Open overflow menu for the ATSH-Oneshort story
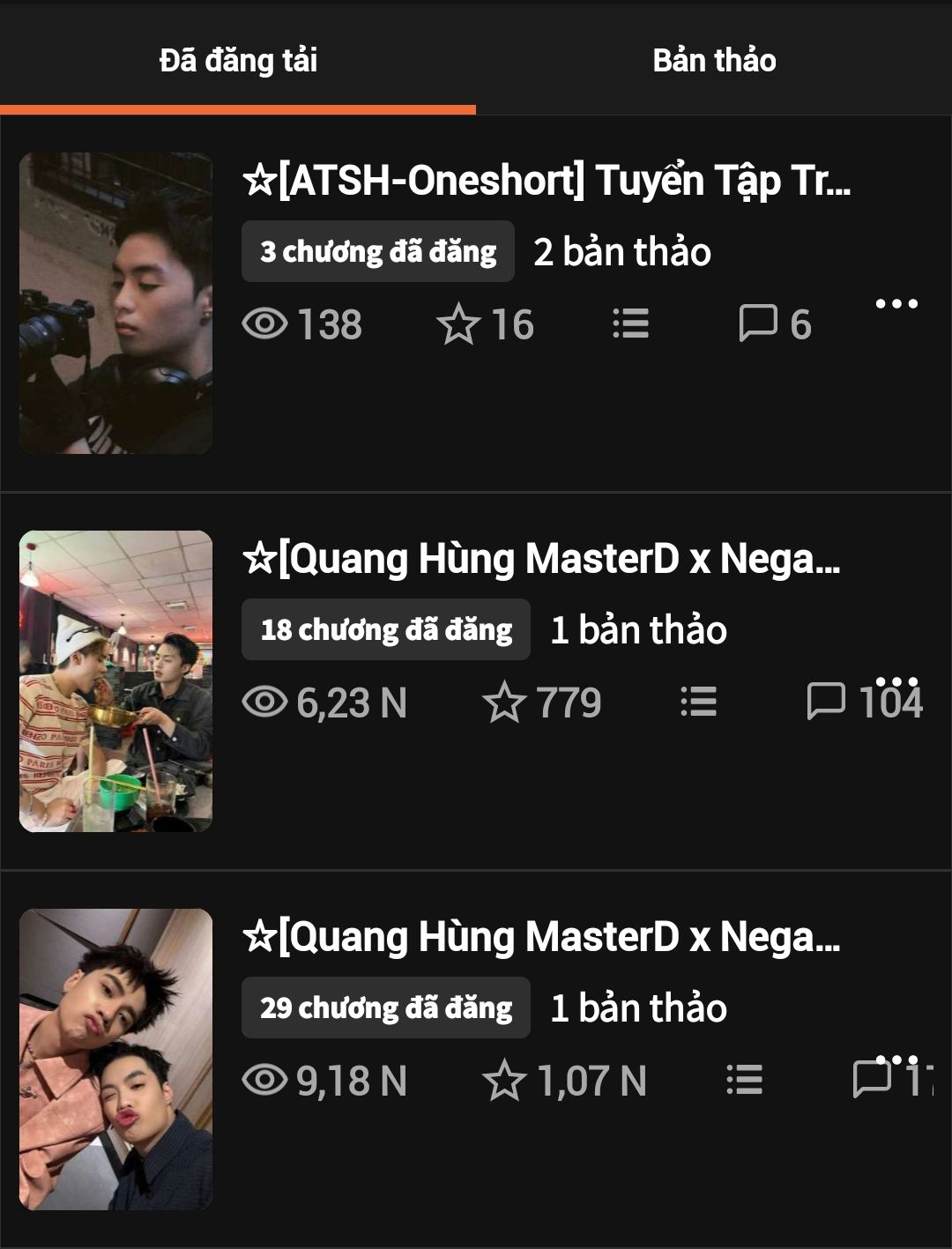The image size is (952, 1249). click(x=896, y=304)
